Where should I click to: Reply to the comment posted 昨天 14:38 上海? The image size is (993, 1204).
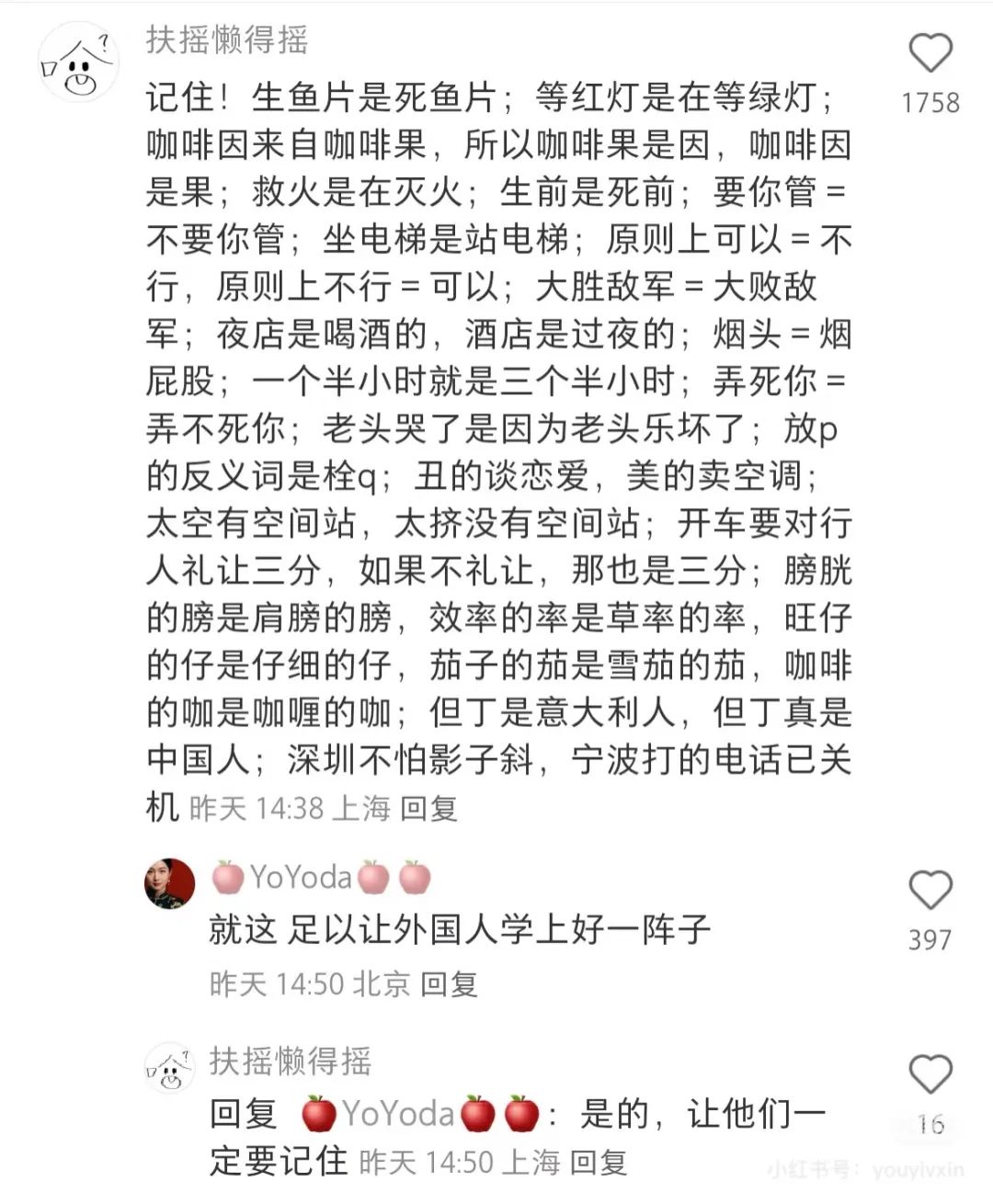pyautogui.click(x=429, y=809)
